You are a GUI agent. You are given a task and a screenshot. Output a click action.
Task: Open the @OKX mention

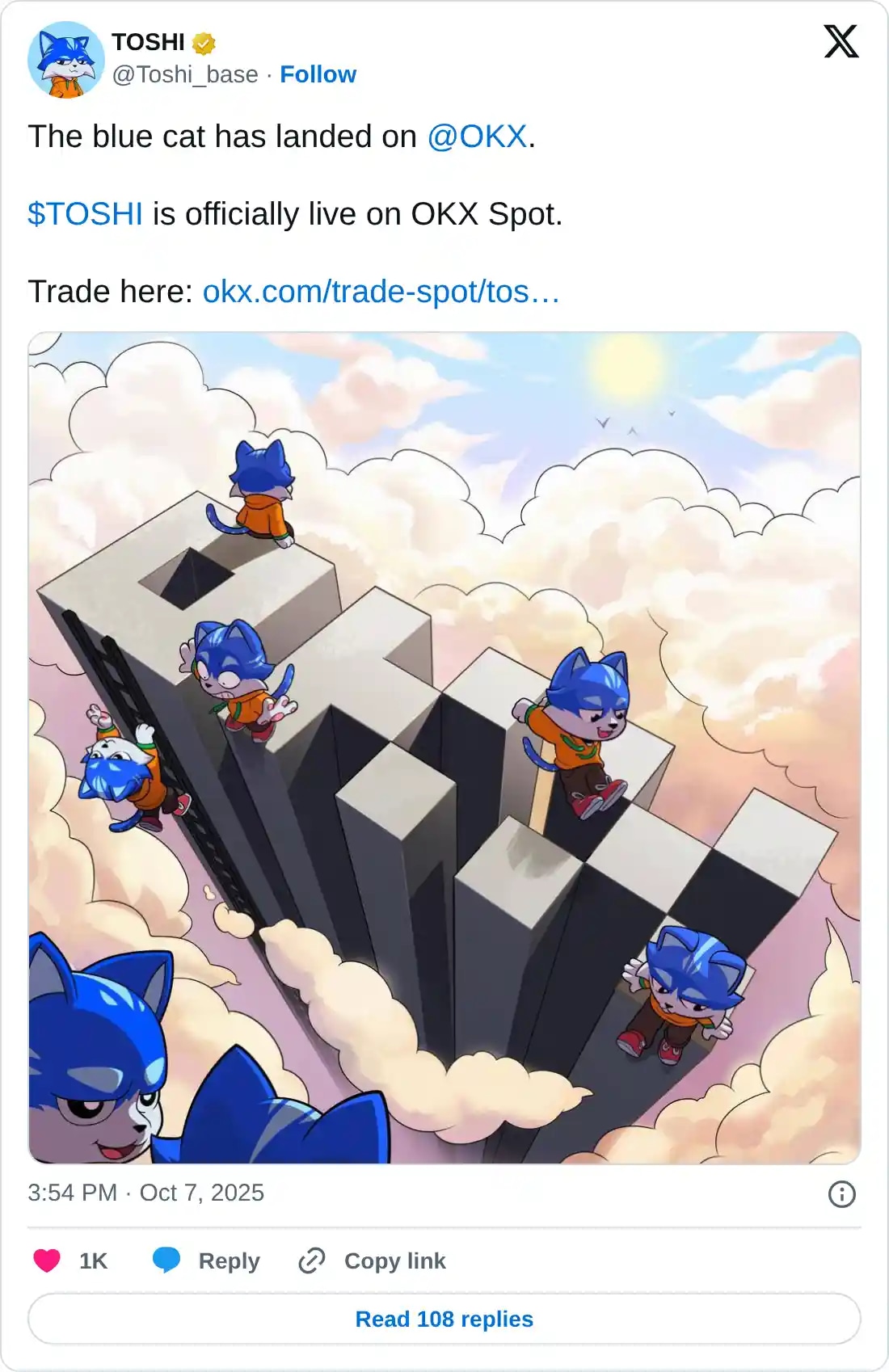coord(477,137)
